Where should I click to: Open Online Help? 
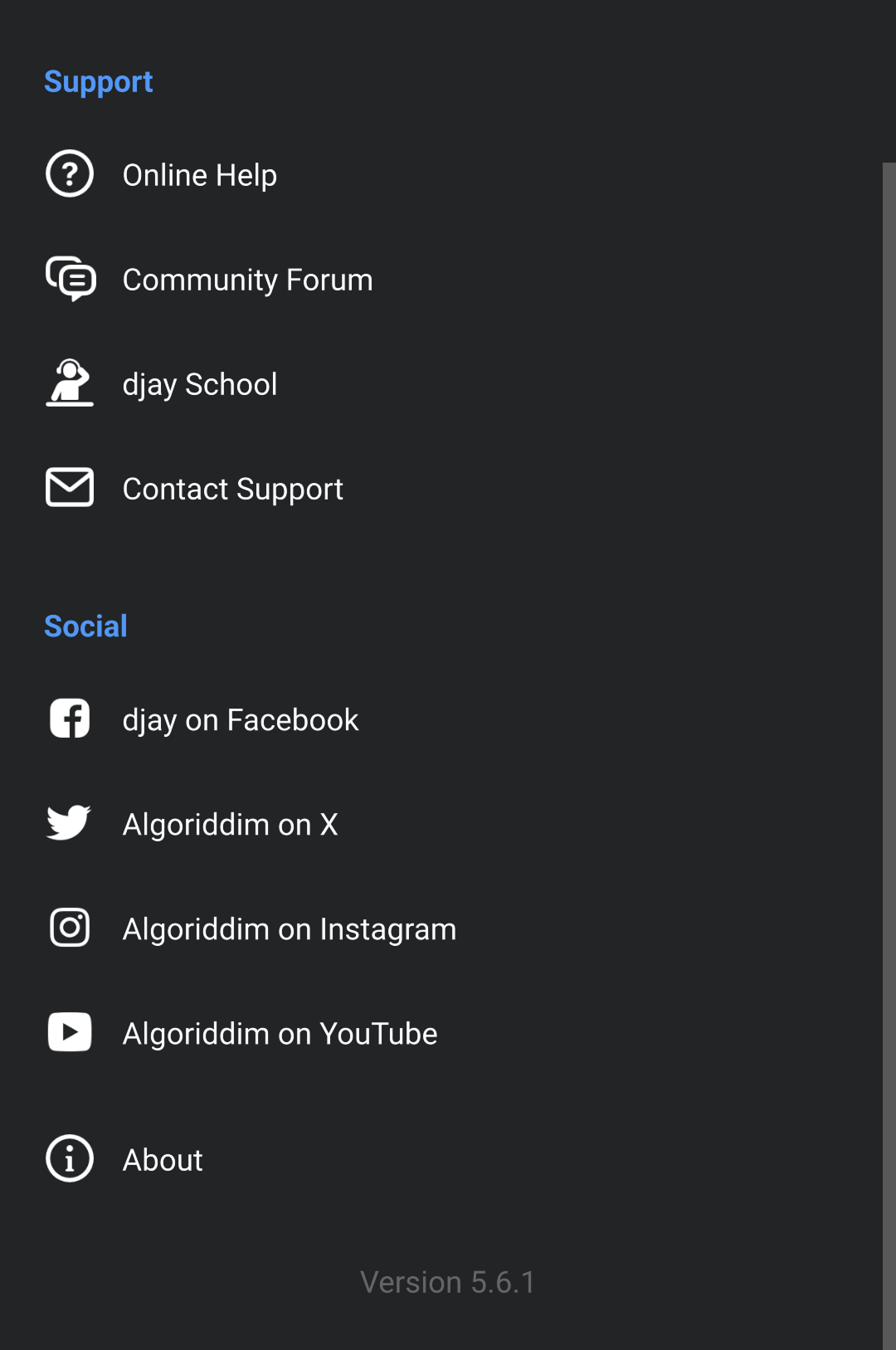[199, 174]
